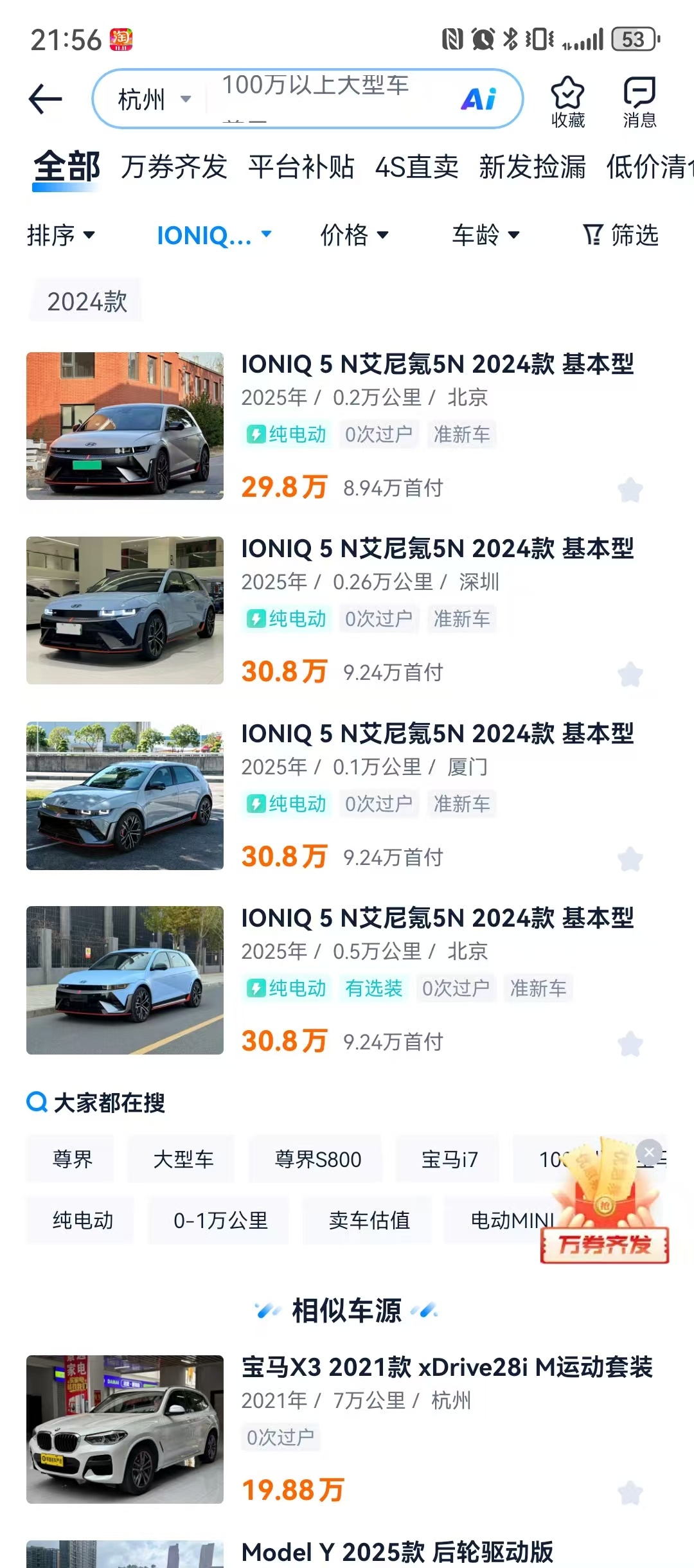The image size is (694, 1568).
Task: Select the 2024款 chip
Action: (x=87, y=301)
